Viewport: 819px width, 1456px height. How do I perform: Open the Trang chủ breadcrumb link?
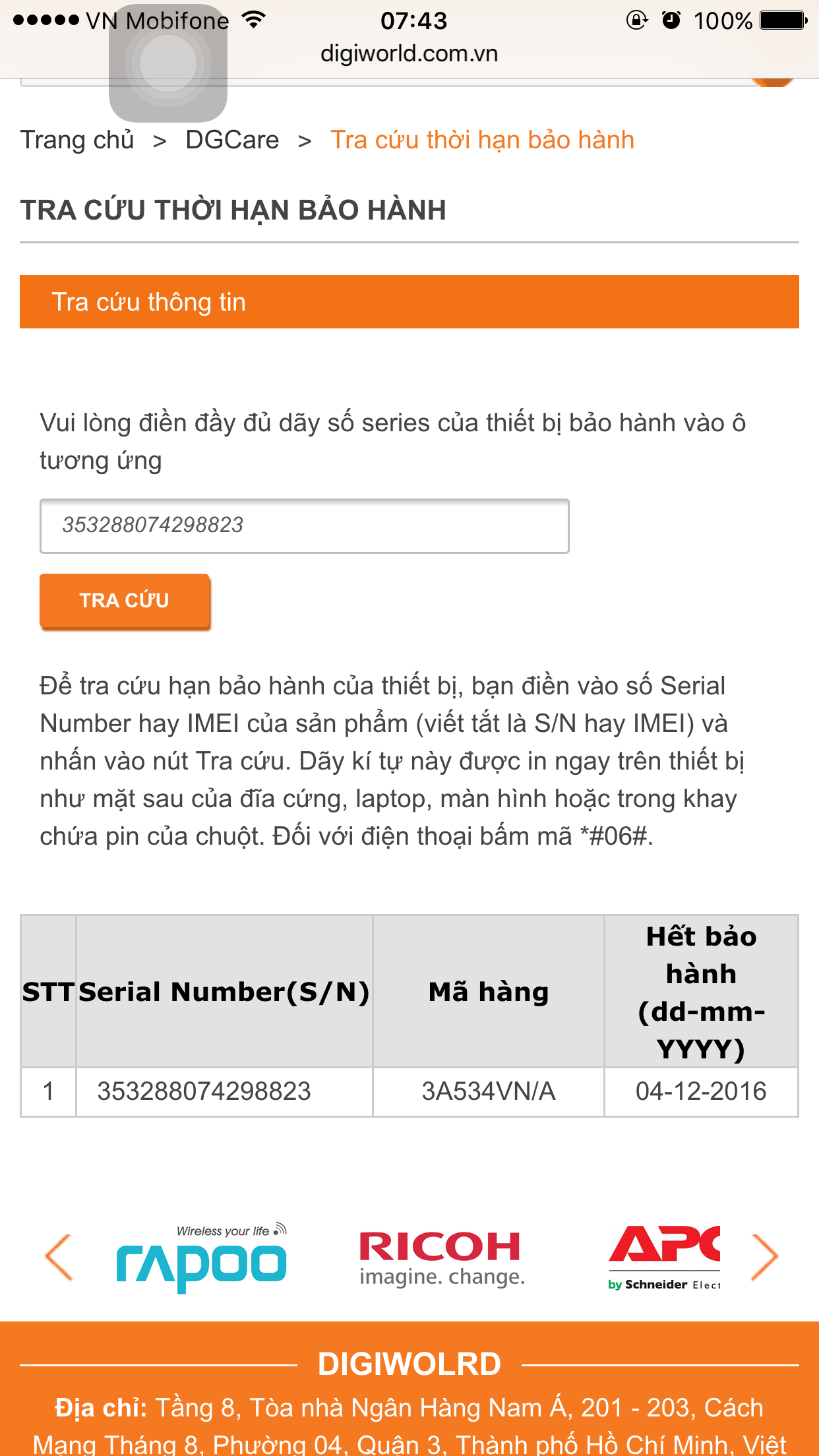pos(77,140)
